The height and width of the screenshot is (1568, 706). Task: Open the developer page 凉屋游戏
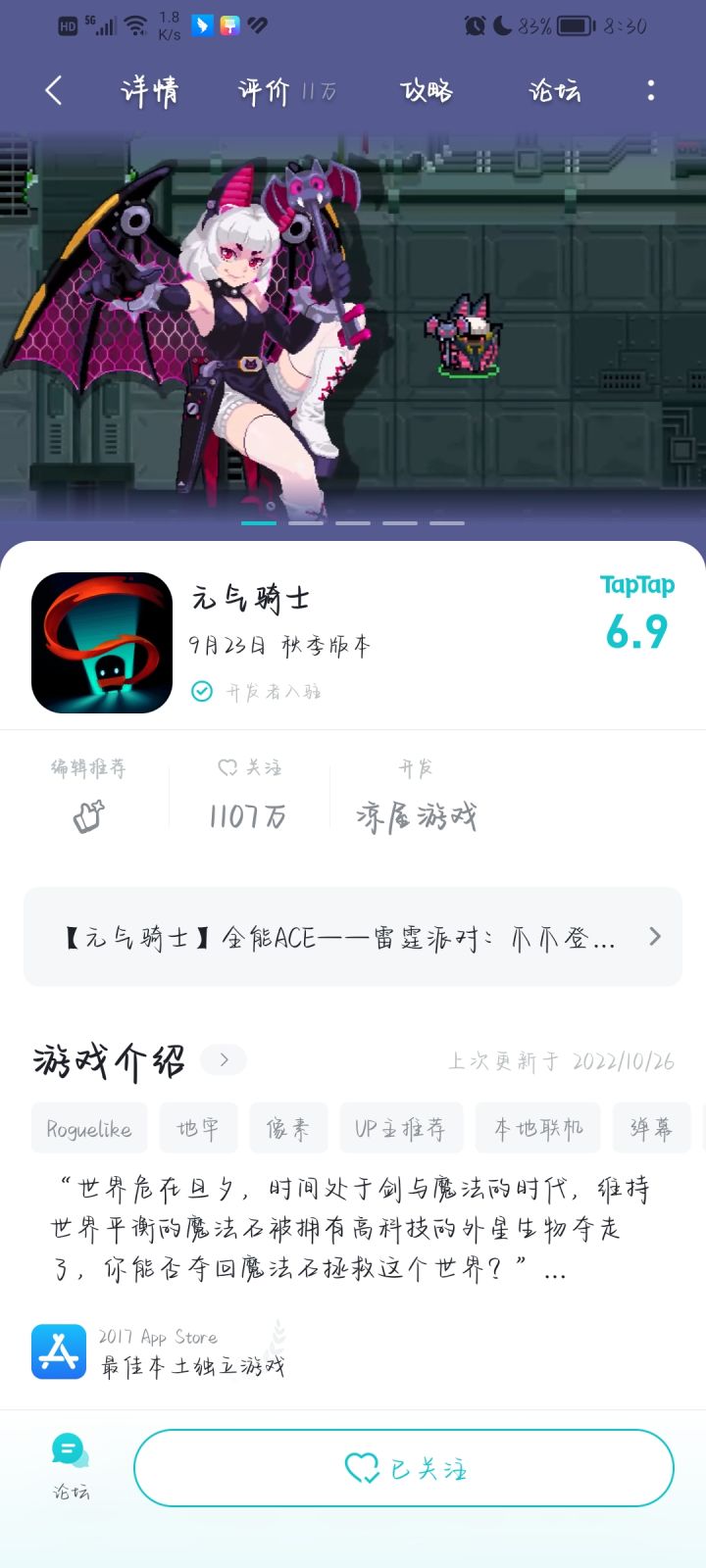point(416,815)
